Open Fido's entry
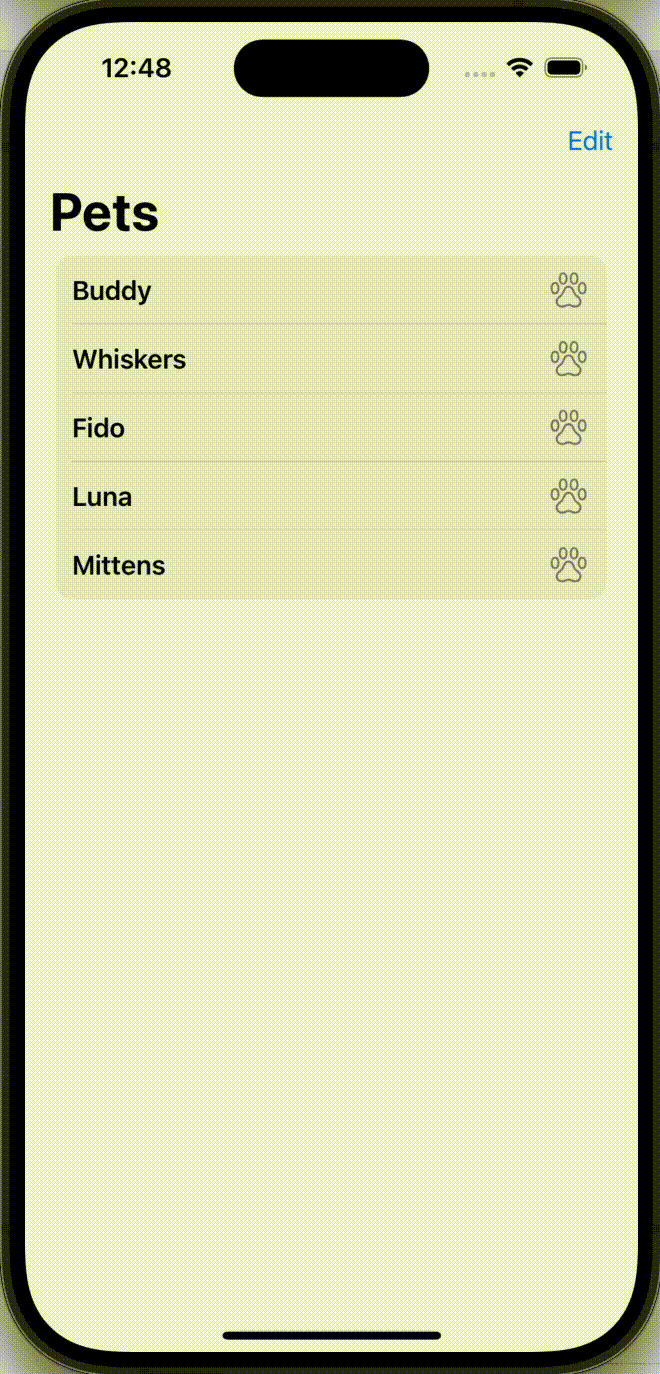The image size is (660, 1374). pyautogui.click(x=331, y=428)
